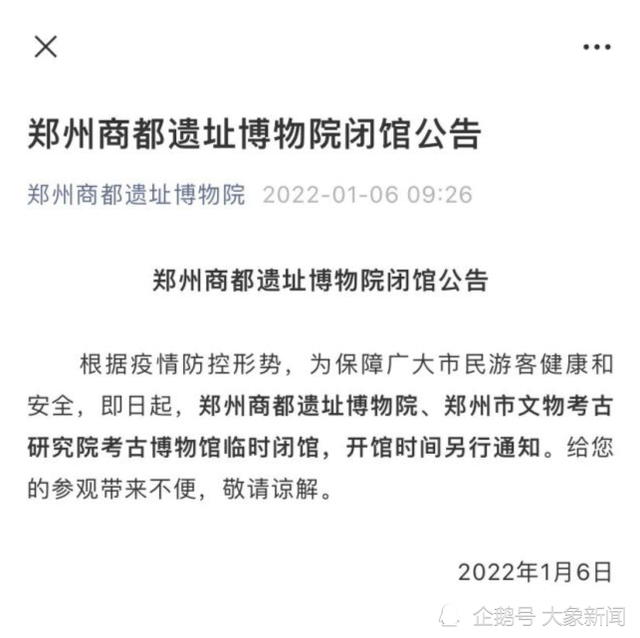640x638 pixels.
Task: Close the article page
Action: [x=46, y=46]
